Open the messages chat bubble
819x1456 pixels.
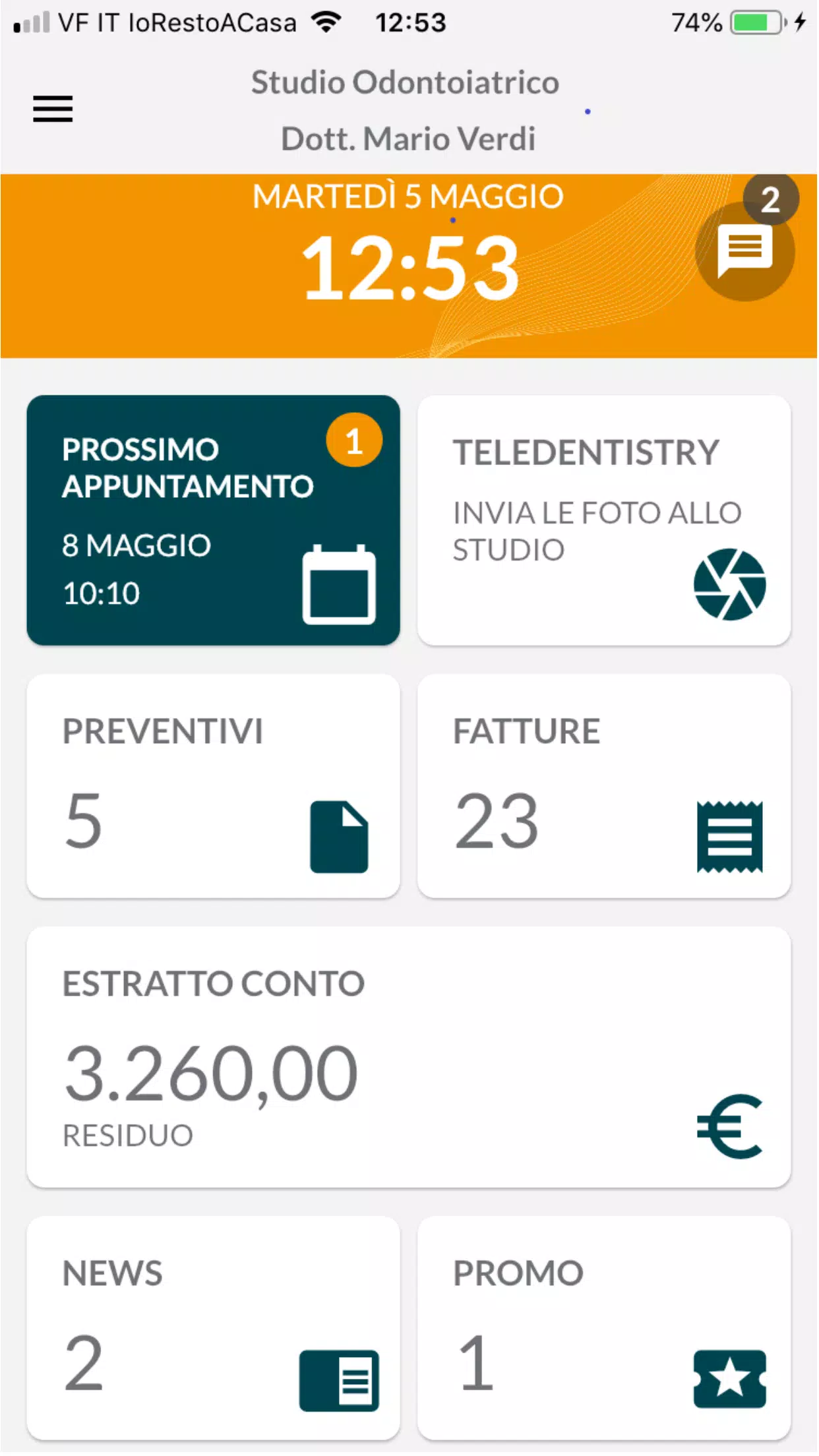(x=744, y=251)
